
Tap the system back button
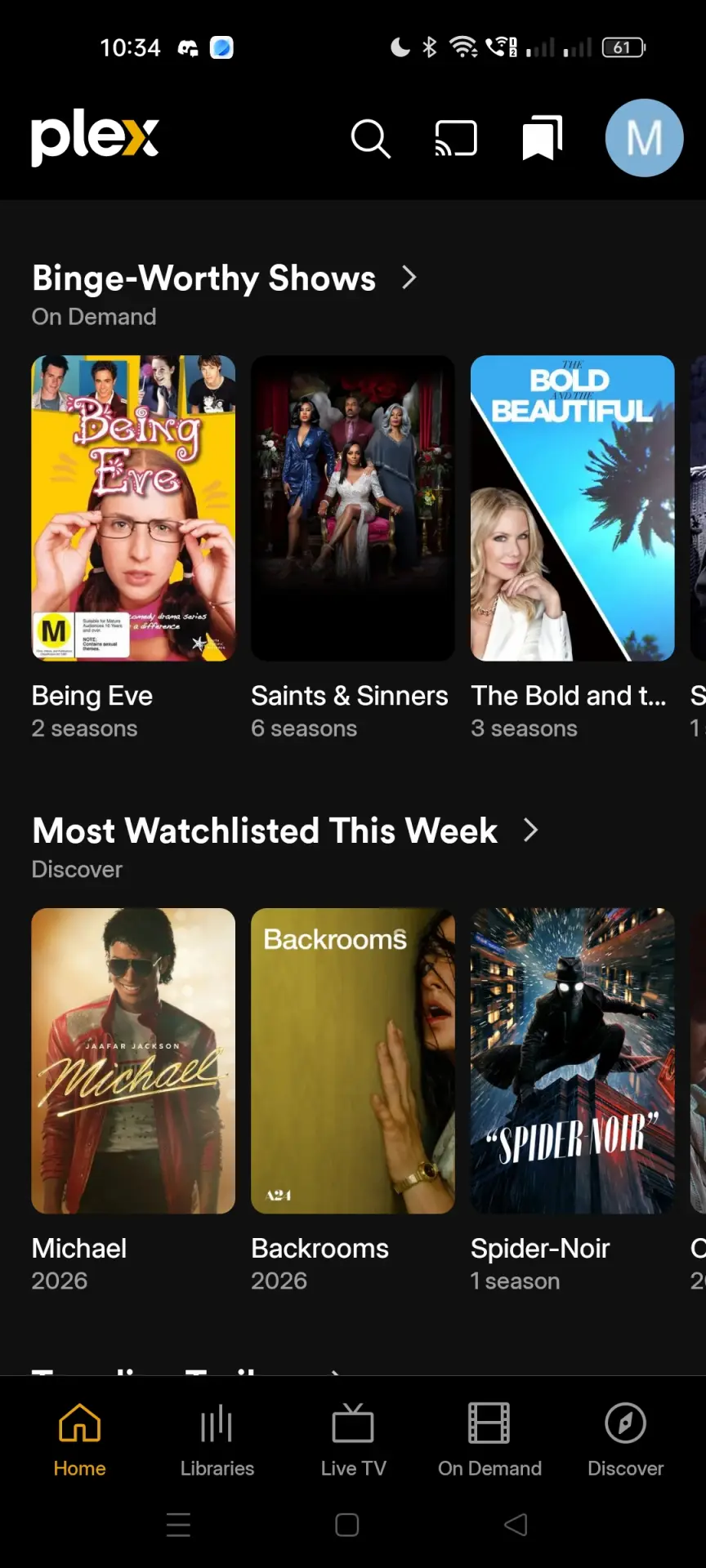click(516, 1525)
